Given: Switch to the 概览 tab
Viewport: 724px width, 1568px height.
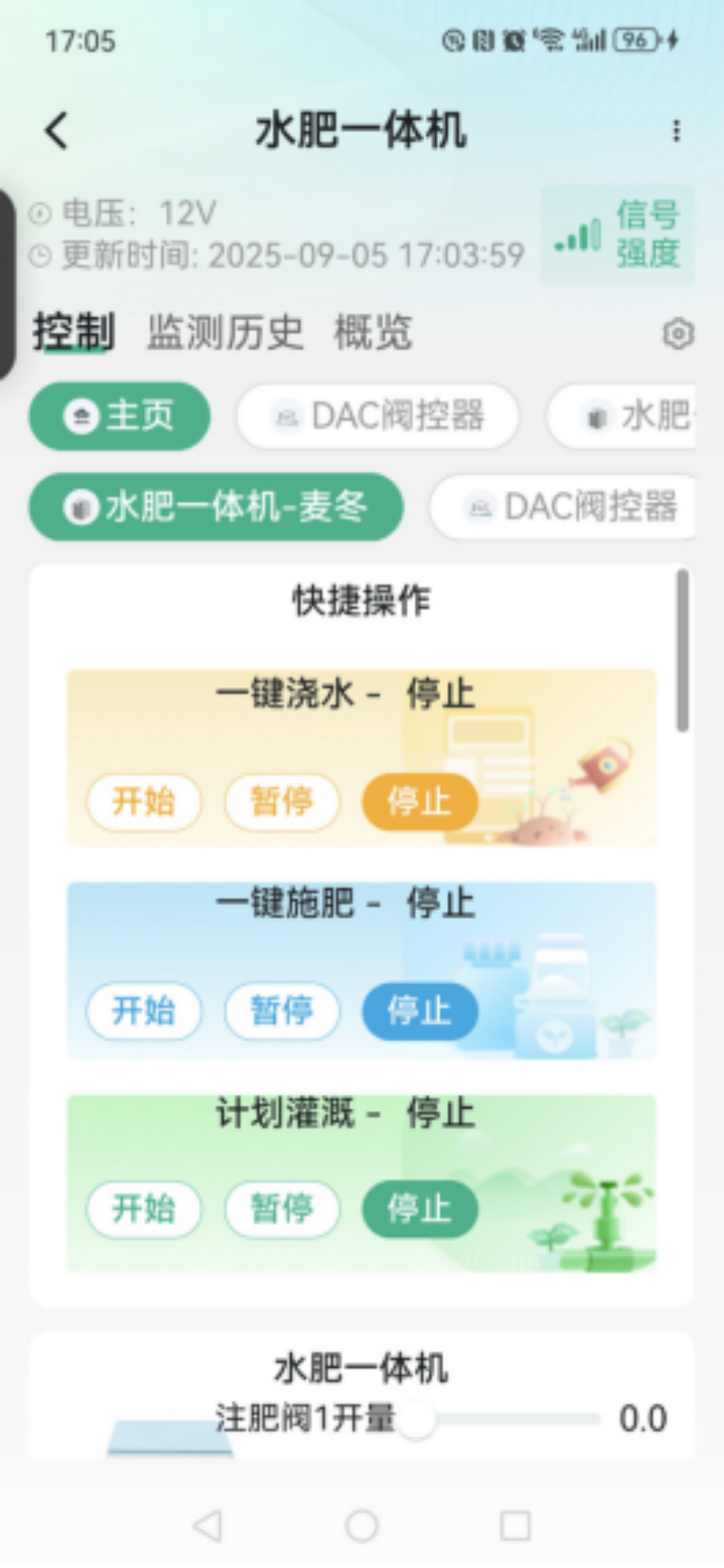Looking at the screenshot, I should (x=373, y=332).
